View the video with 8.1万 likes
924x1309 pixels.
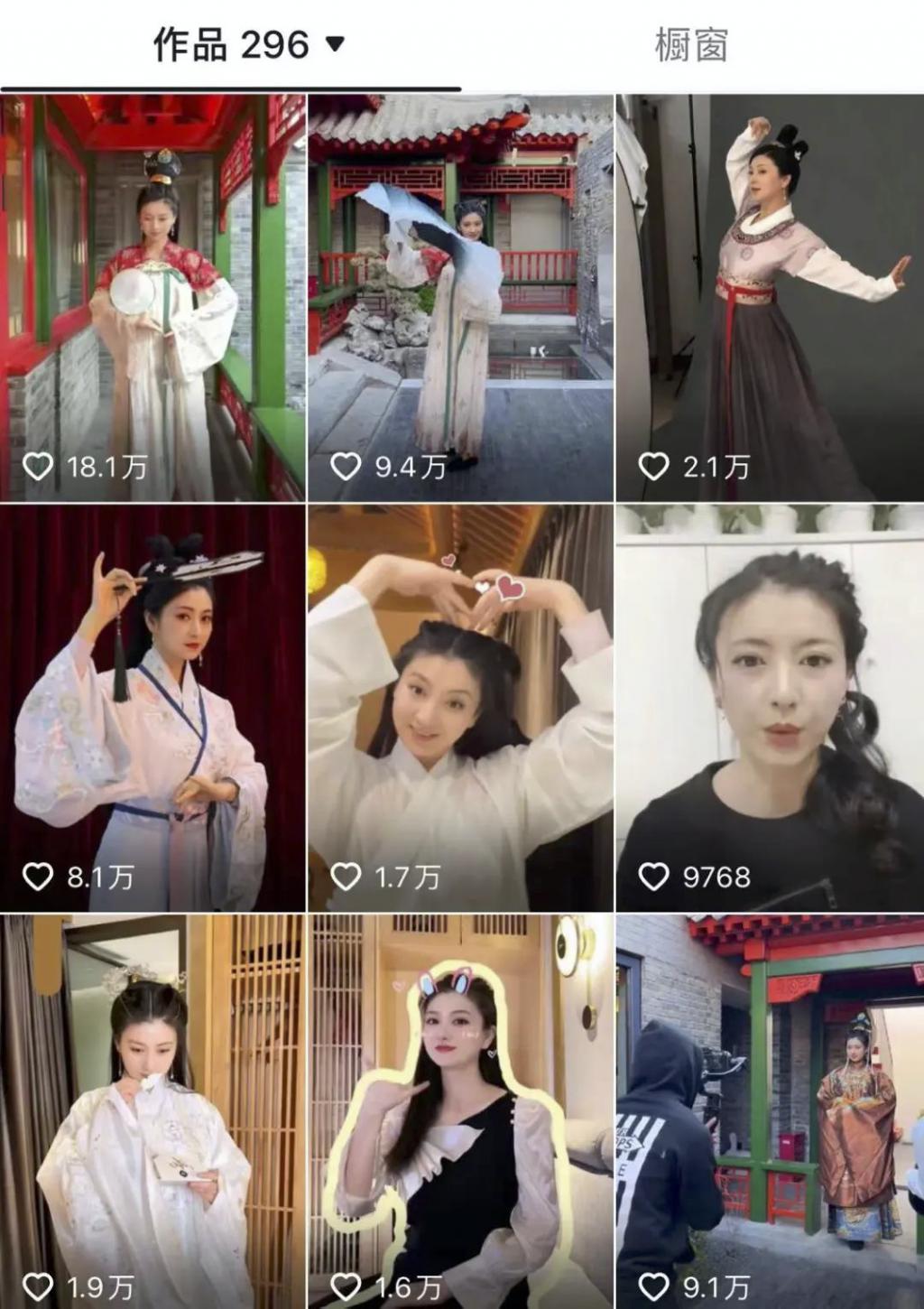click(x=153, y=708)
